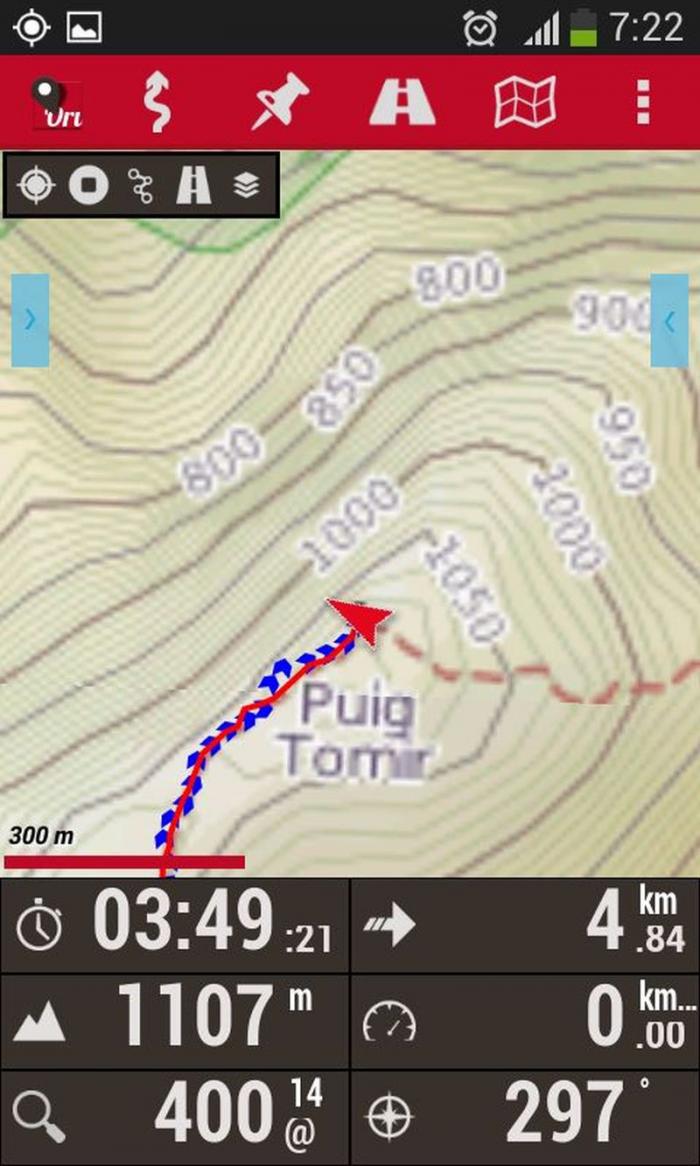Tap the small road icon in map toolbar
Viewport: 700px width, 1166px height.
click(x=193, y=185)
